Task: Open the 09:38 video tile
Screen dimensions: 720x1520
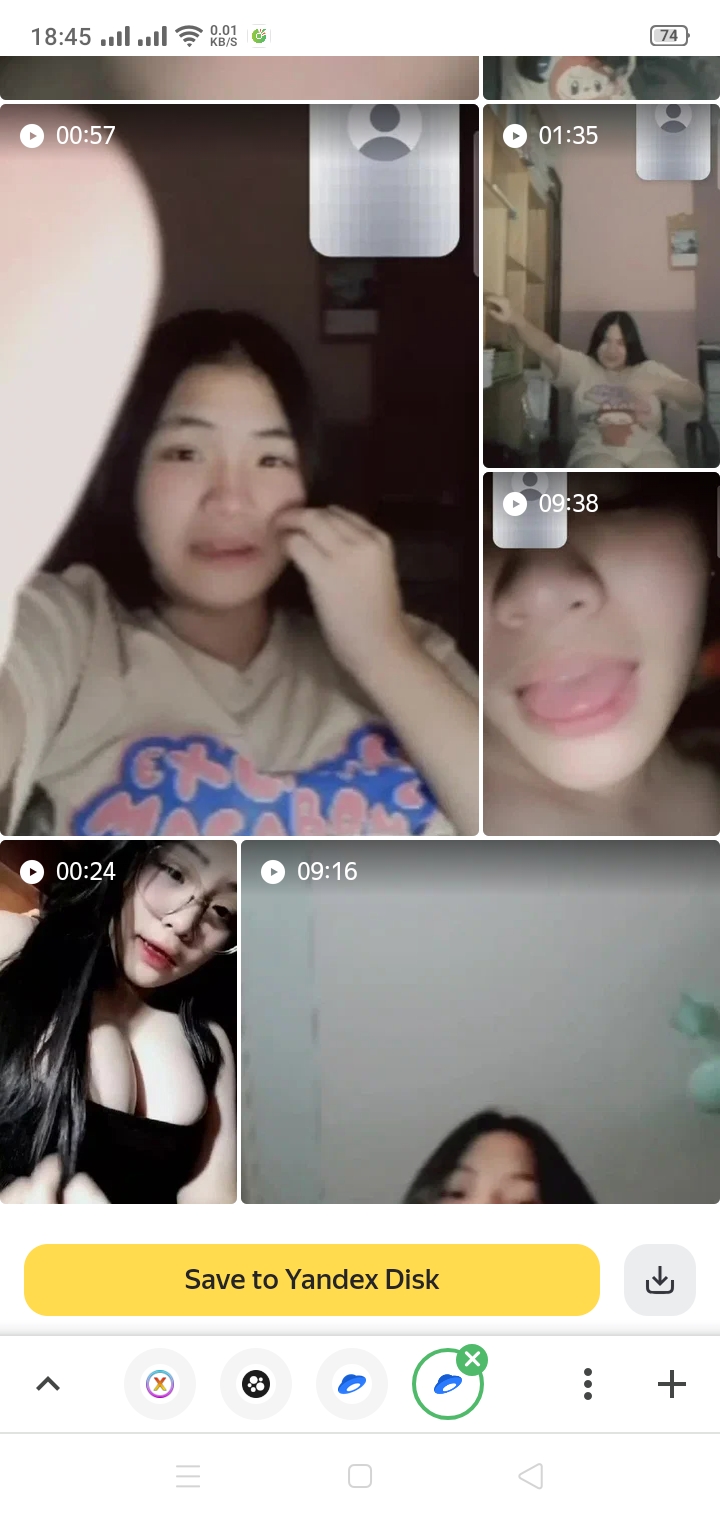Action: click(x=600, y=655)
